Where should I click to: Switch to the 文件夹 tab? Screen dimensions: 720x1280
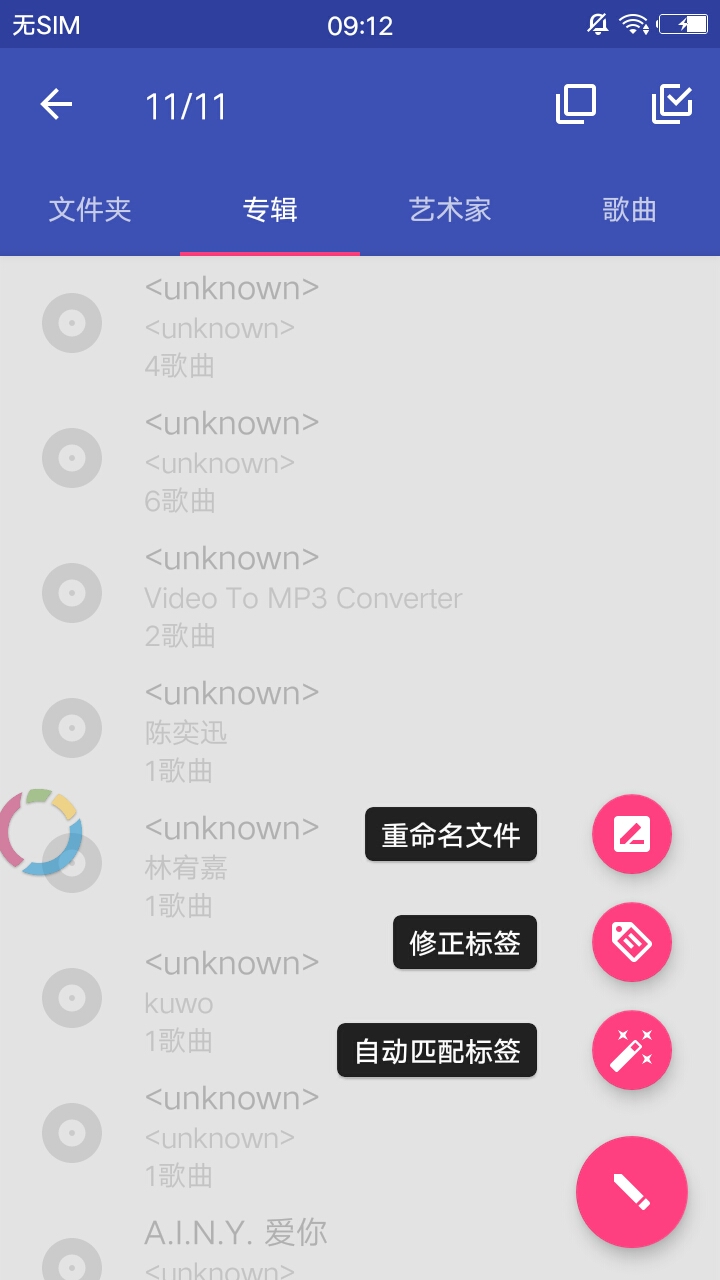click(x=90, y=210)
